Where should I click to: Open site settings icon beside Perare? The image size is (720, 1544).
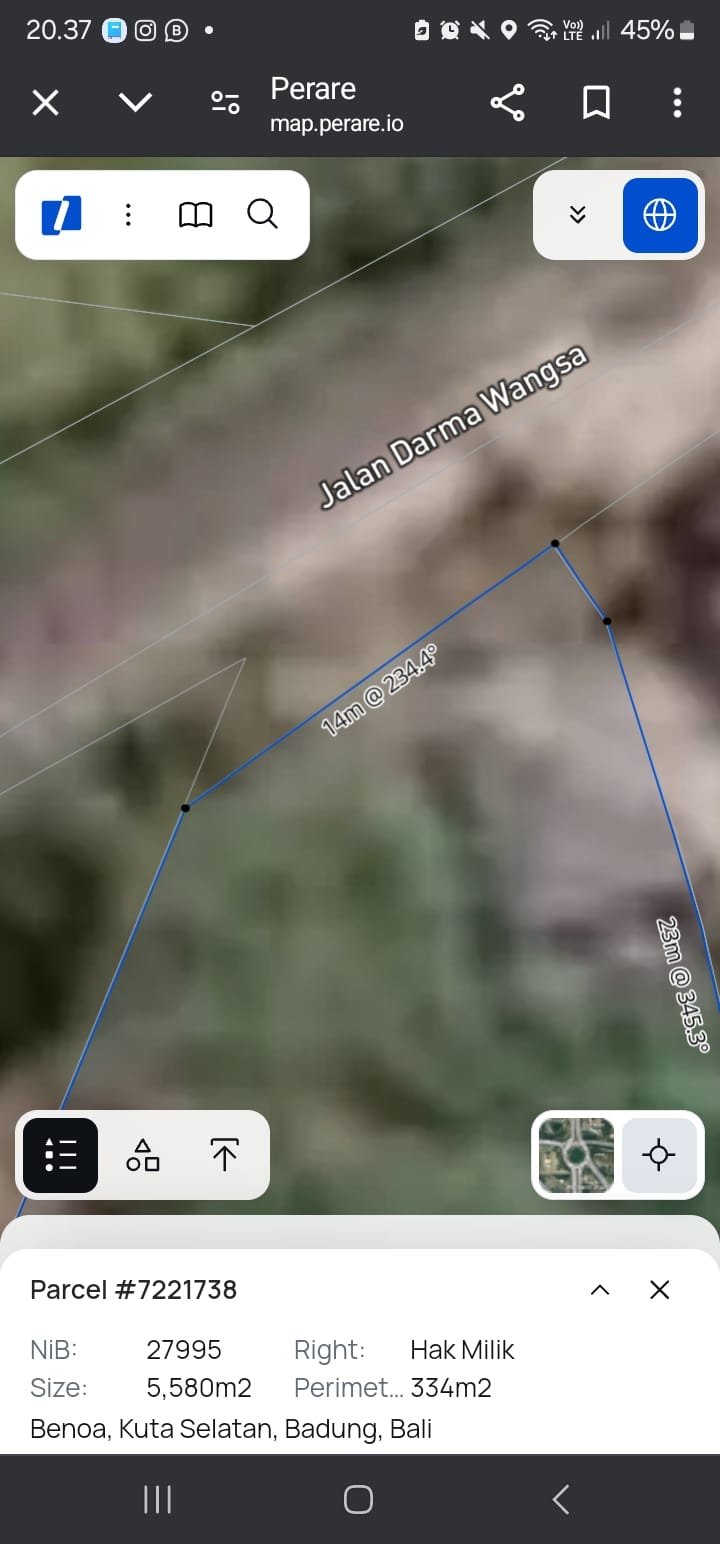[x=225, y=102]
